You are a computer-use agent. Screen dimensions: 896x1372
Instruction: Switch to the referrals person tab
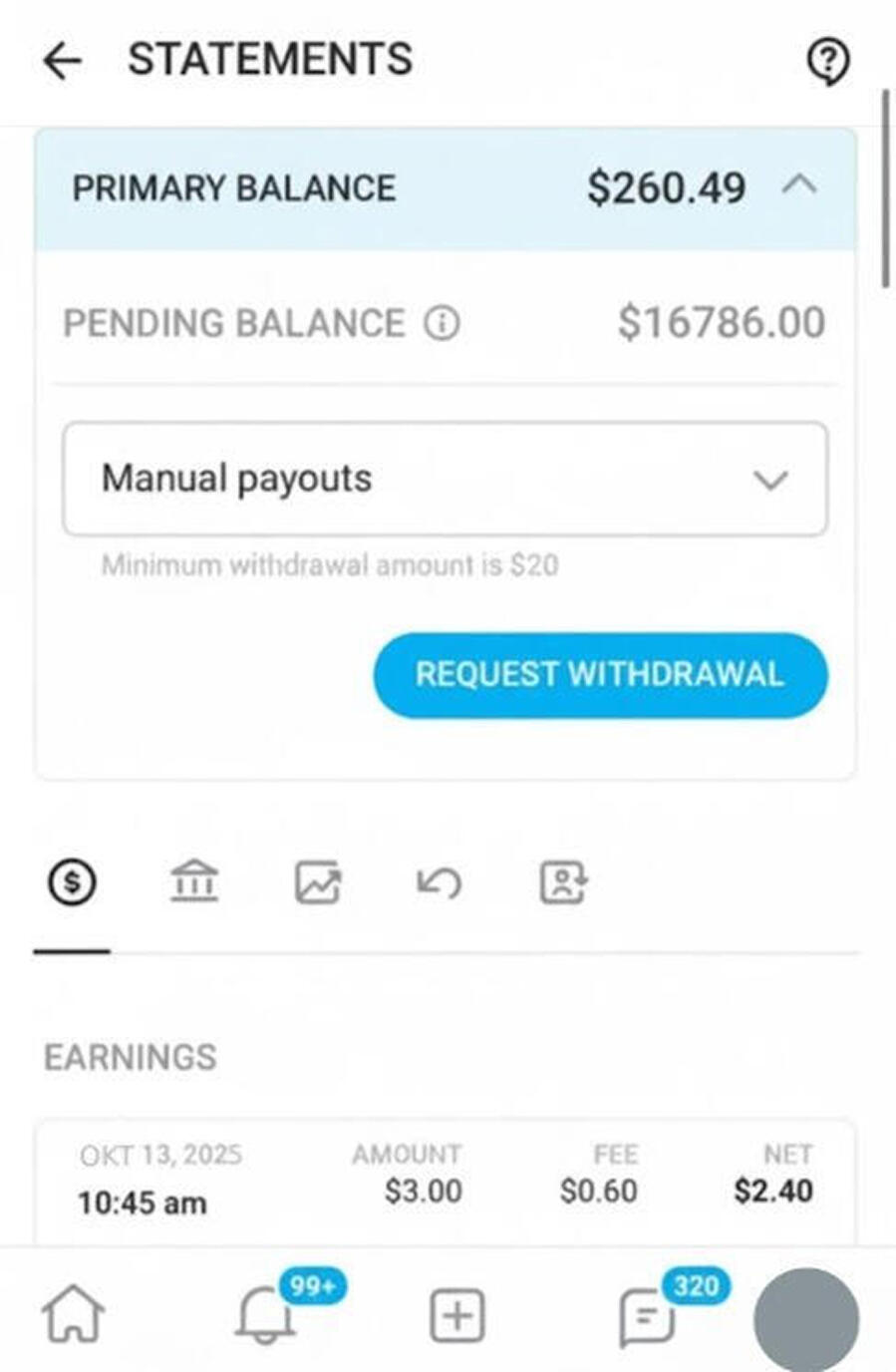tap(563, 883)
